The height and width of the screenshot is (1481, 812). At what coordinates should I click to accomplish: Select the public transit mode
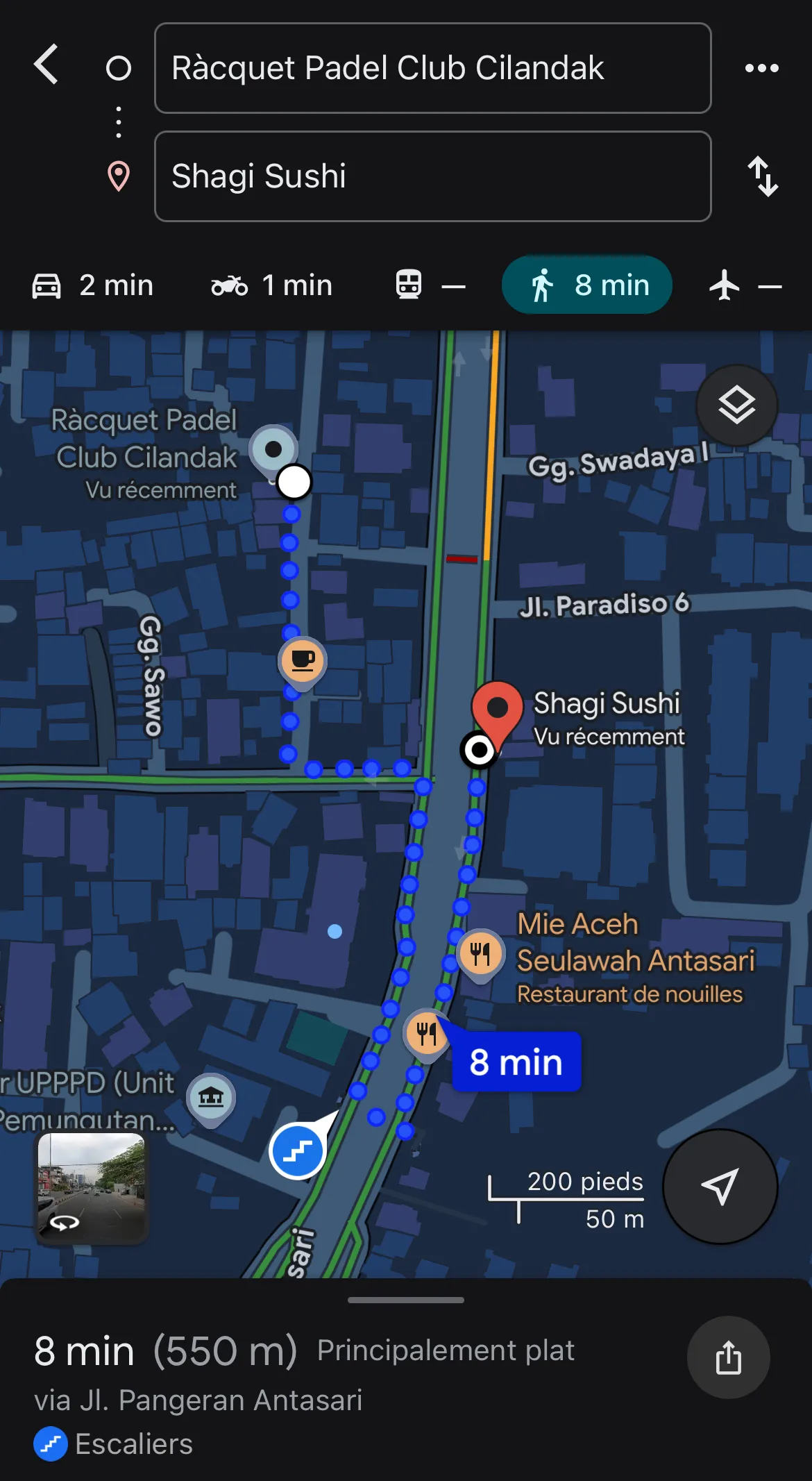[x=430, y=285]
